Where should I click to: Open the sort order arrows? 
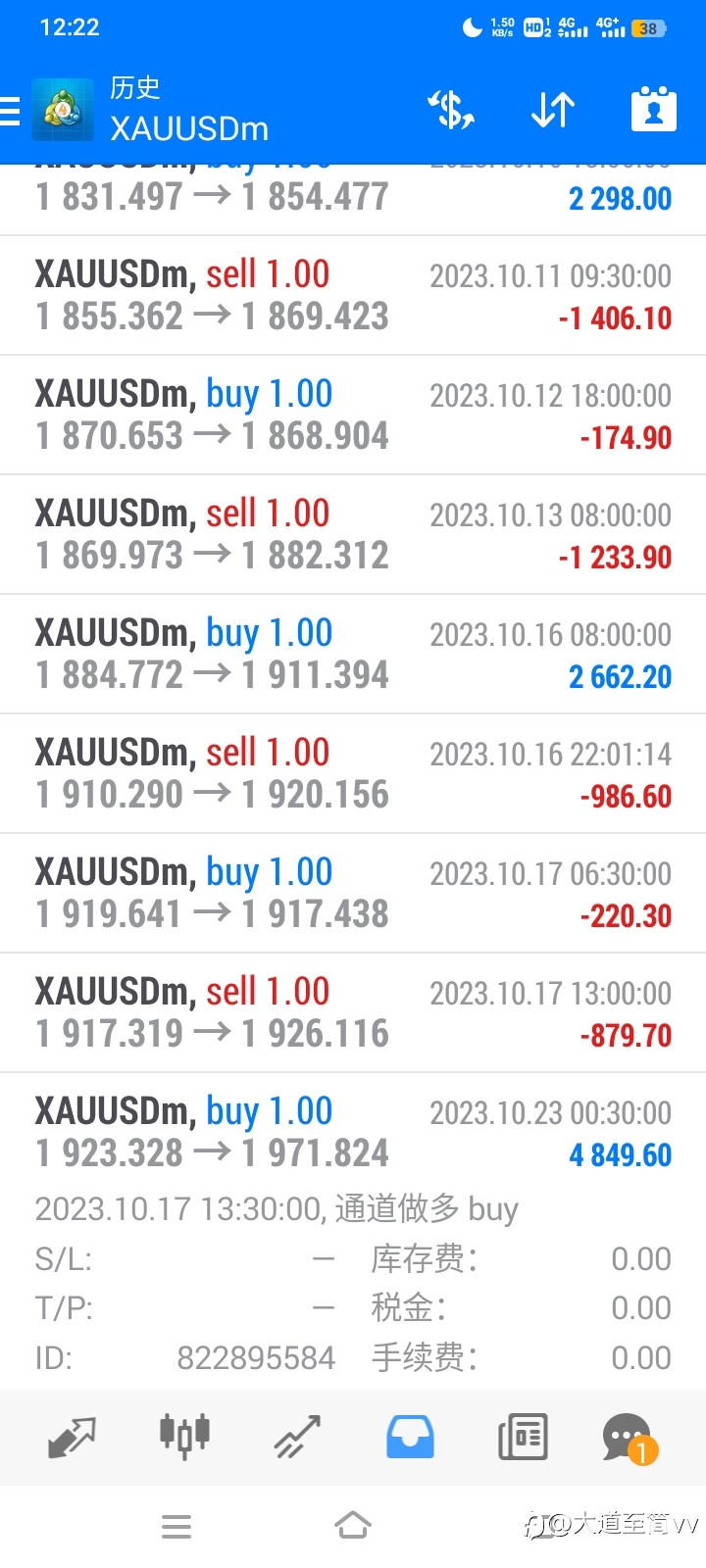tap(553, 110)
